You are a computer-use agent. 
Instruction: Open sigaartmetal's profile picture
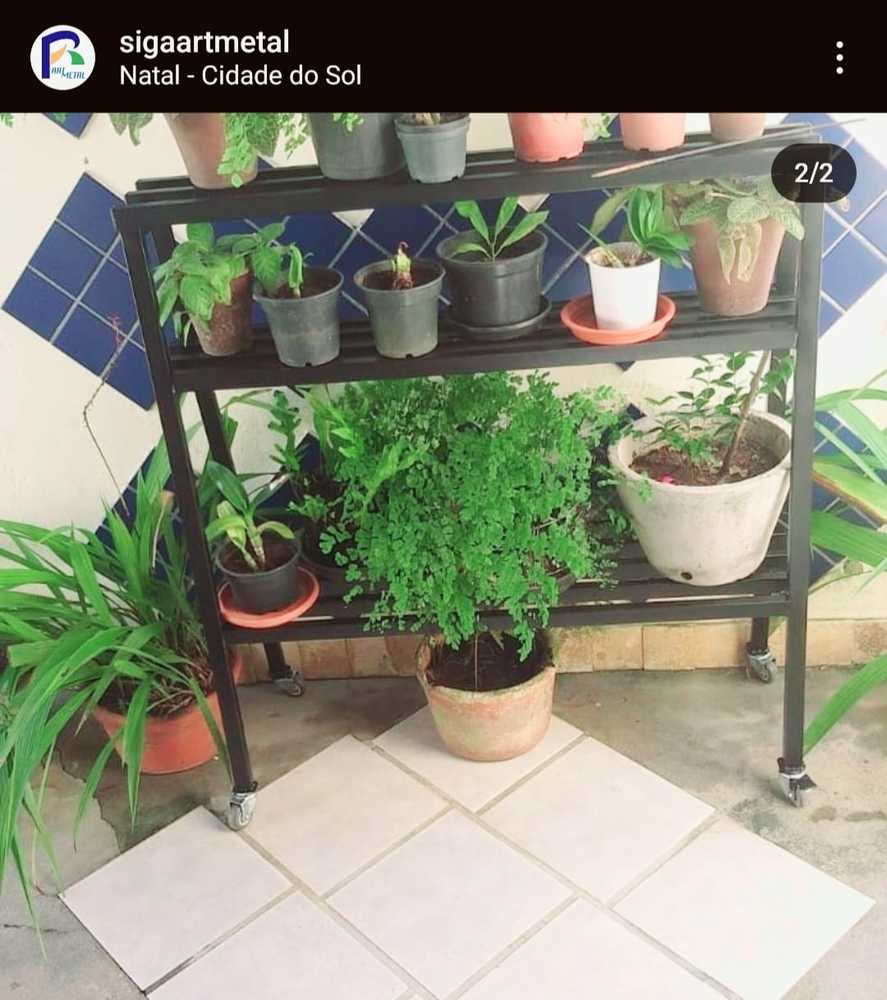point(63,58)
